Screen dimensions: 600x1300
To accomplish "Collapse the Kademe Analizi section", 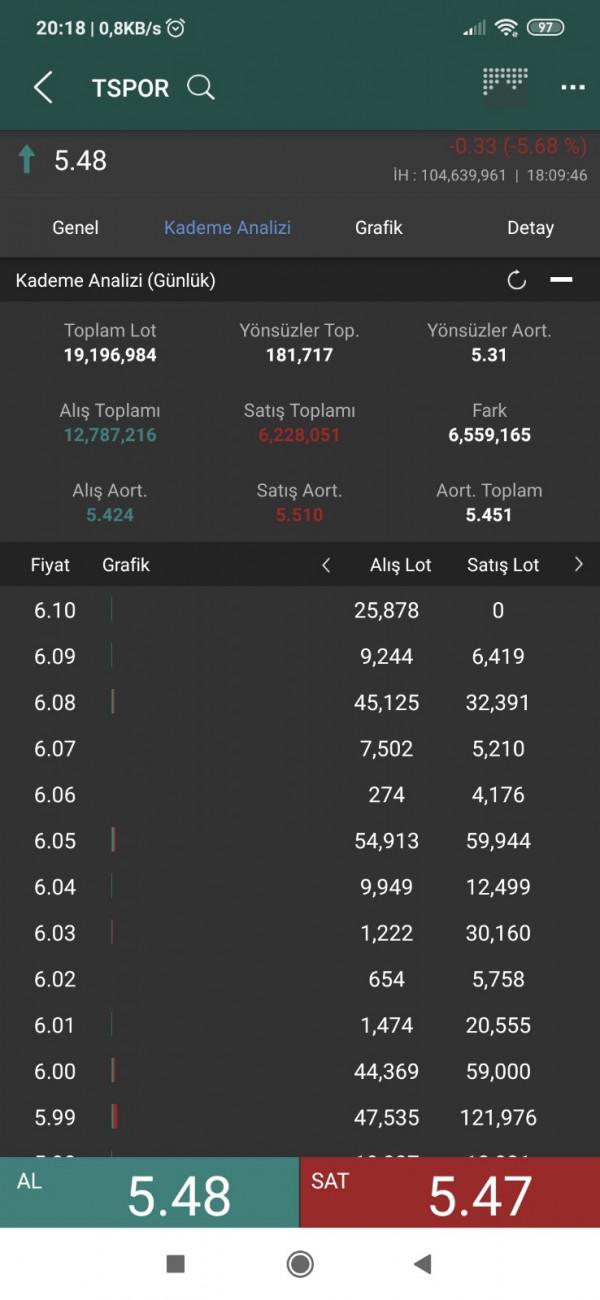I will tap(561, 280).
